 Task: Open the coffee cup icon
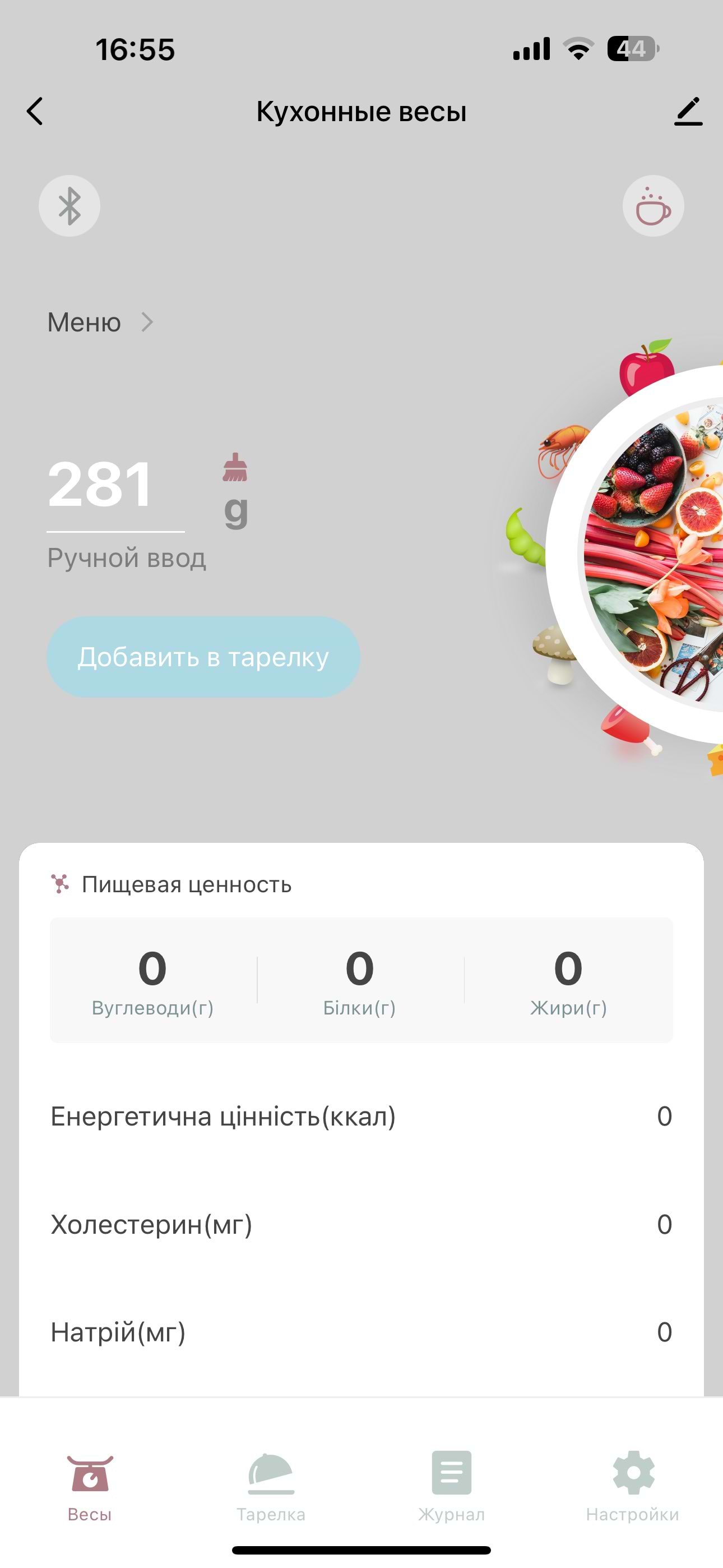pyautogui.click(x=653, y=206)
